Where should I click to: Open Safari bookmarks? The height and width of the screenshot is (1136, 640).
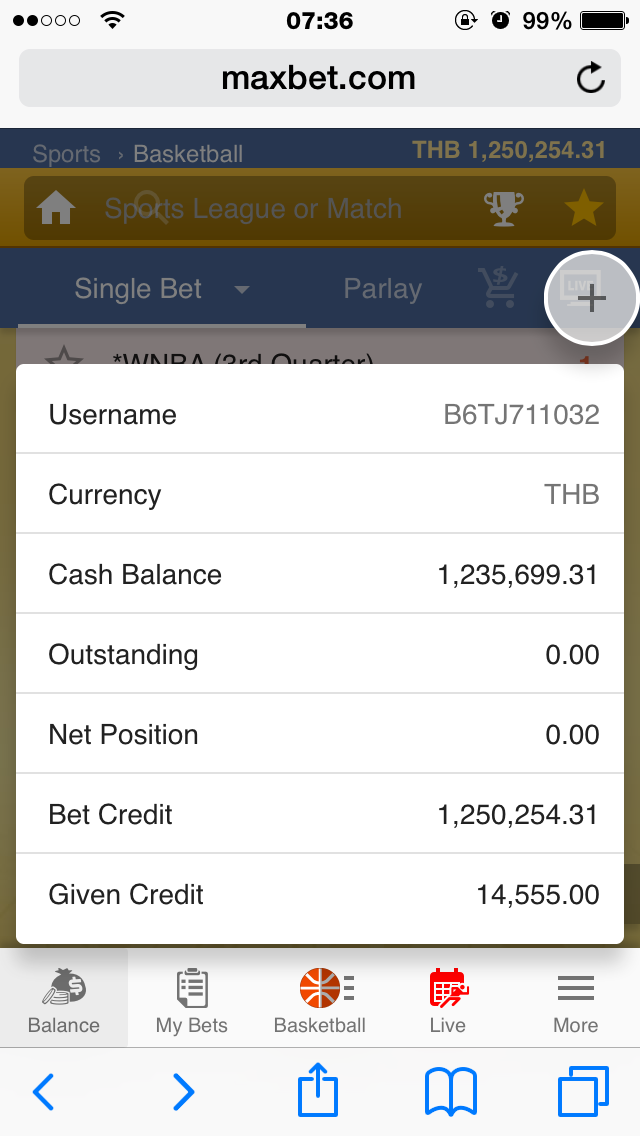click(450, 1092)
